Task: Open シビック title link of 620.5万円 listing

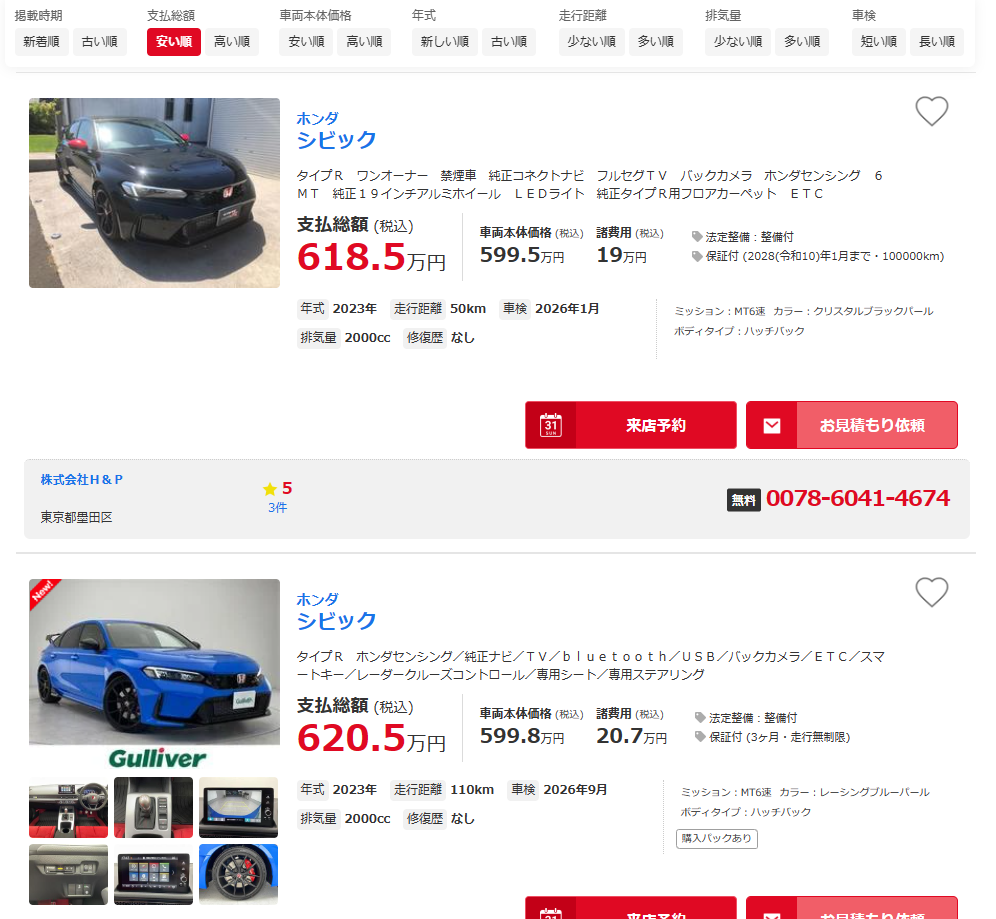Action: click(x=336, y=621)
